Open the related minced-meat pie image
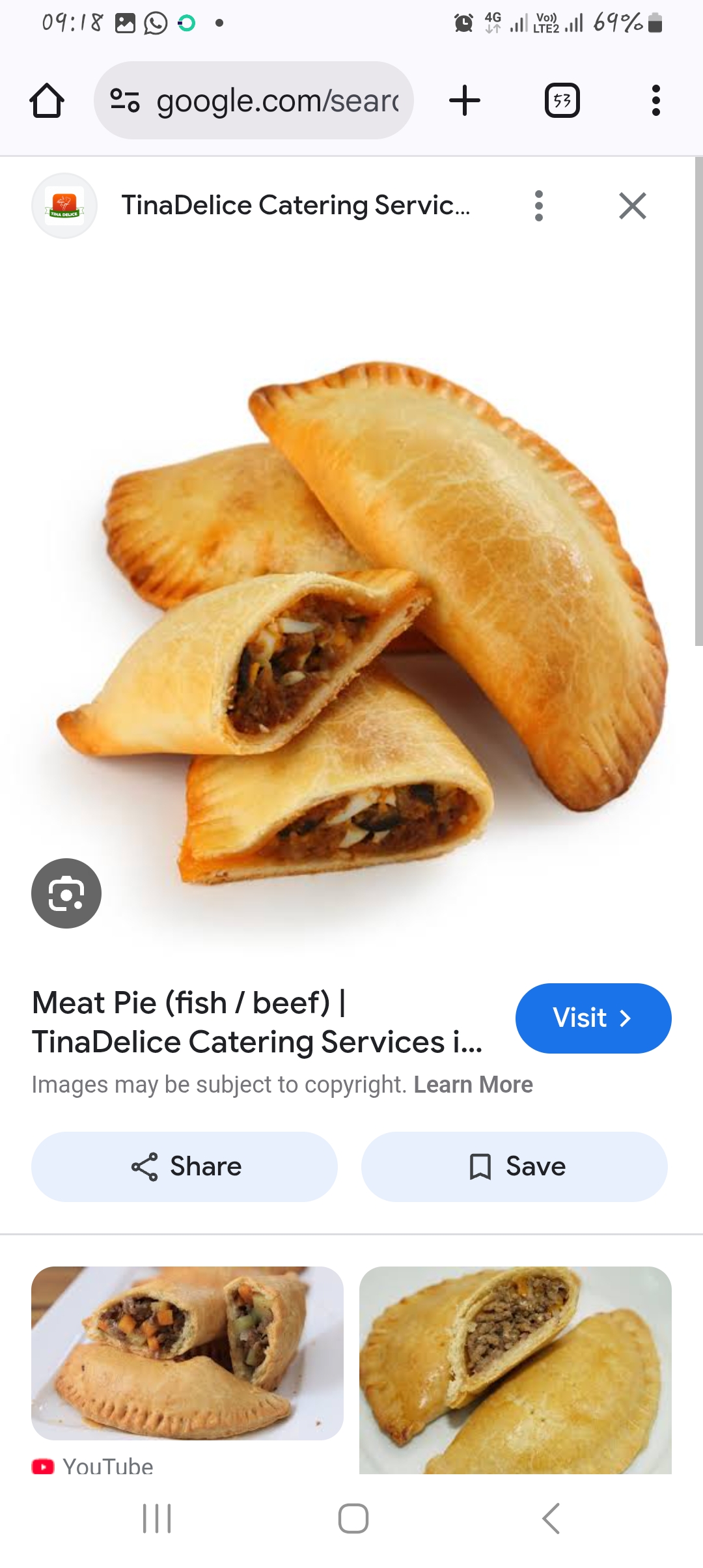Viewport: 703px width, 1568px height. [x=515, y=1369]
